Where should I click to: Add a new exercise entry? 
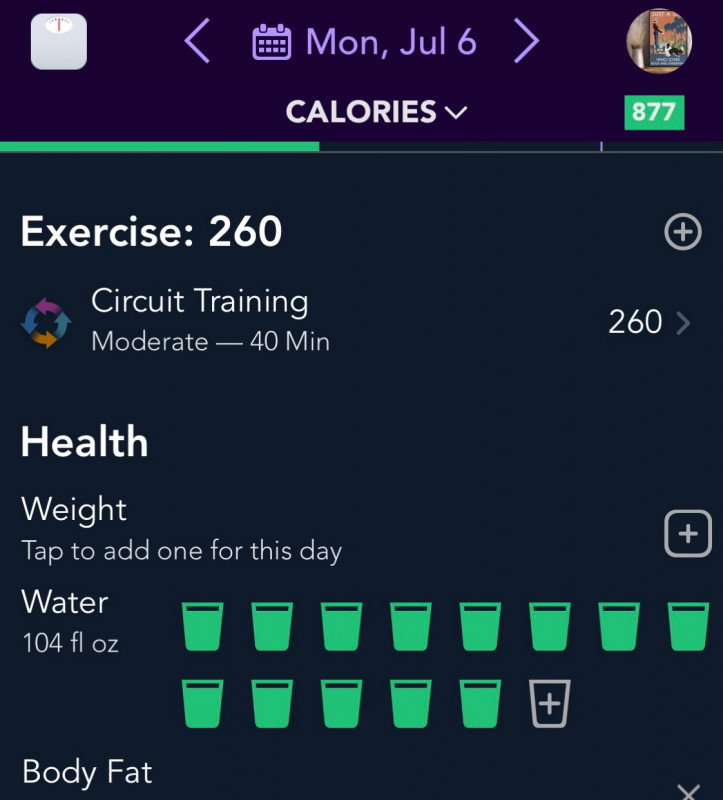[x=683, y=233]
